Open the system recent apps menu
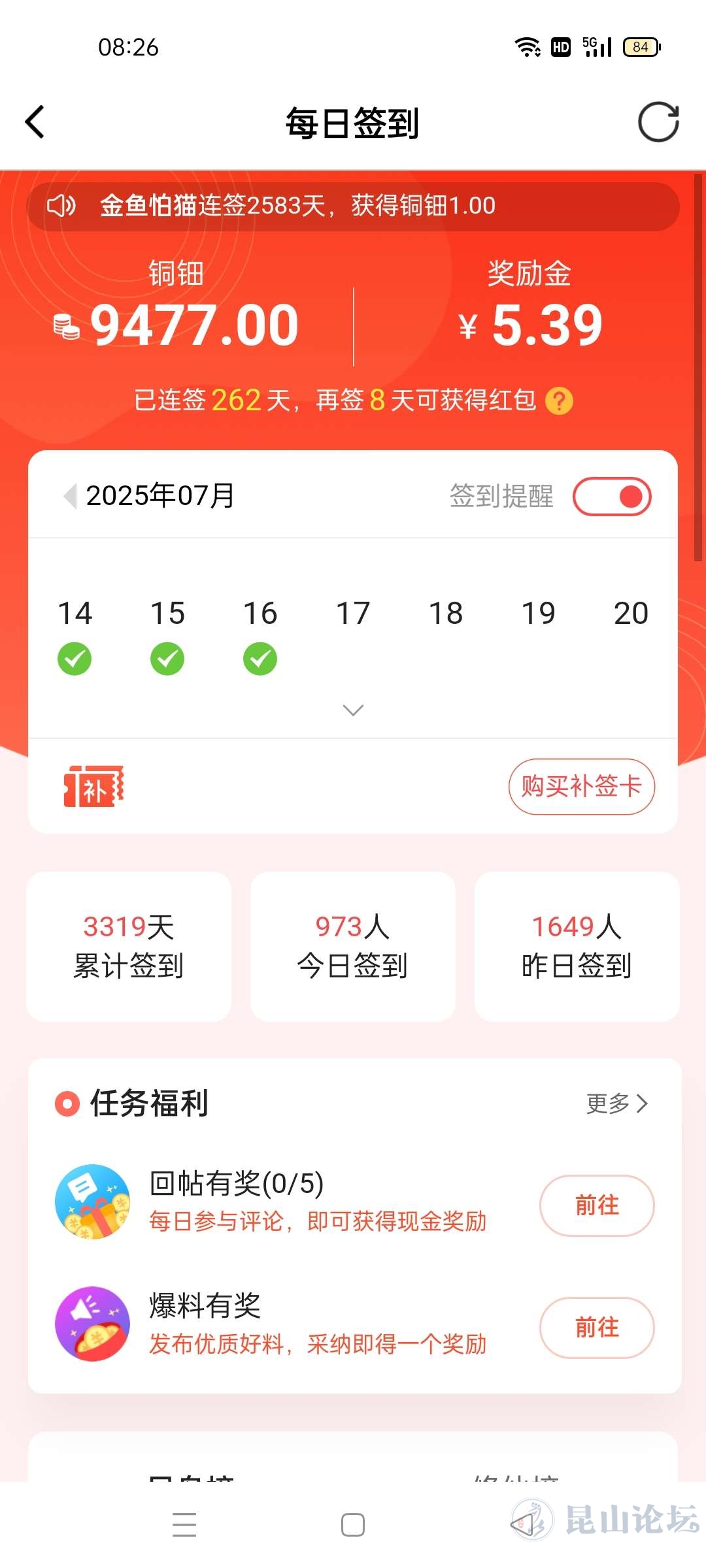This screenshot has width=706, height=1568. click(x=184, y=1525)
